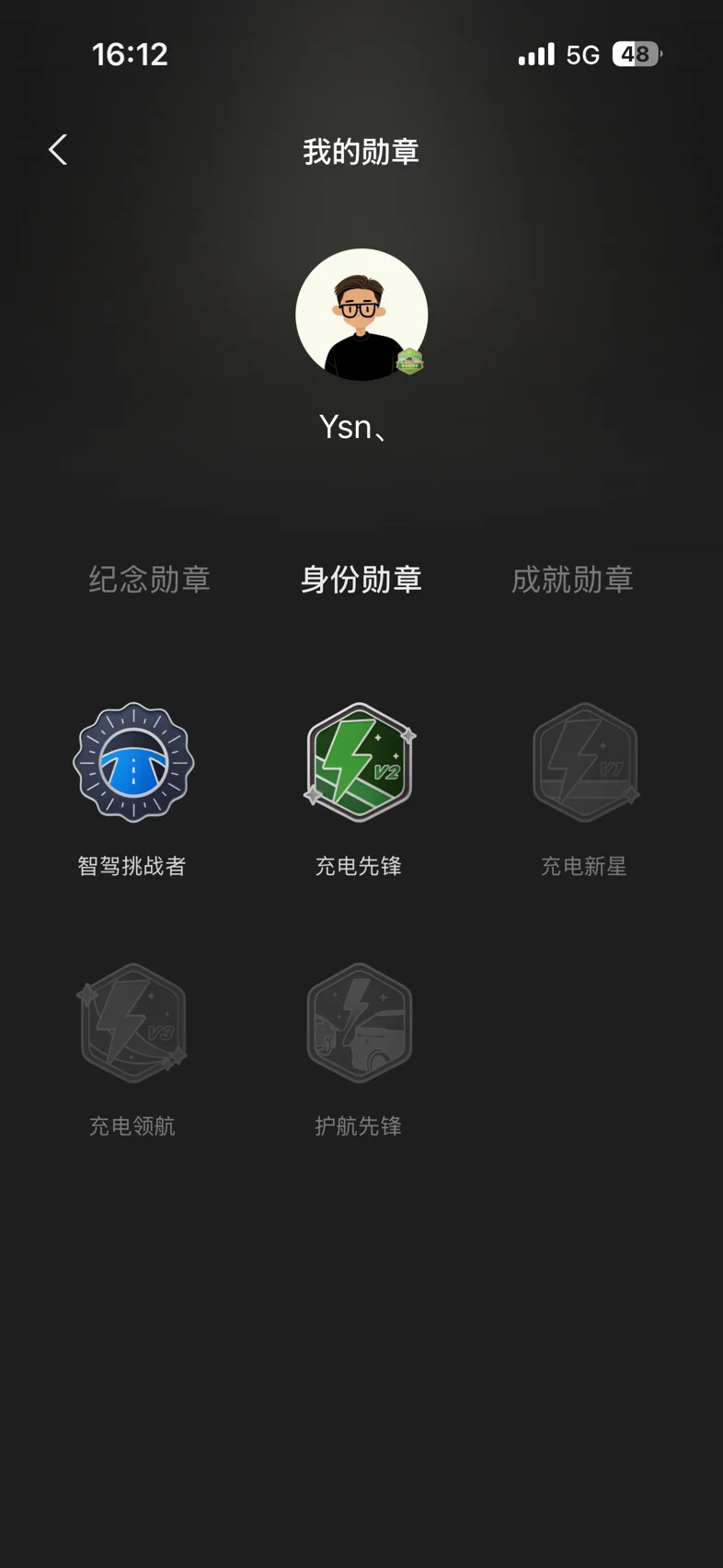This screenshot has width=723, height=1568.
Task: Tap the Ysn profile avatar
Action: click(361, 315)
